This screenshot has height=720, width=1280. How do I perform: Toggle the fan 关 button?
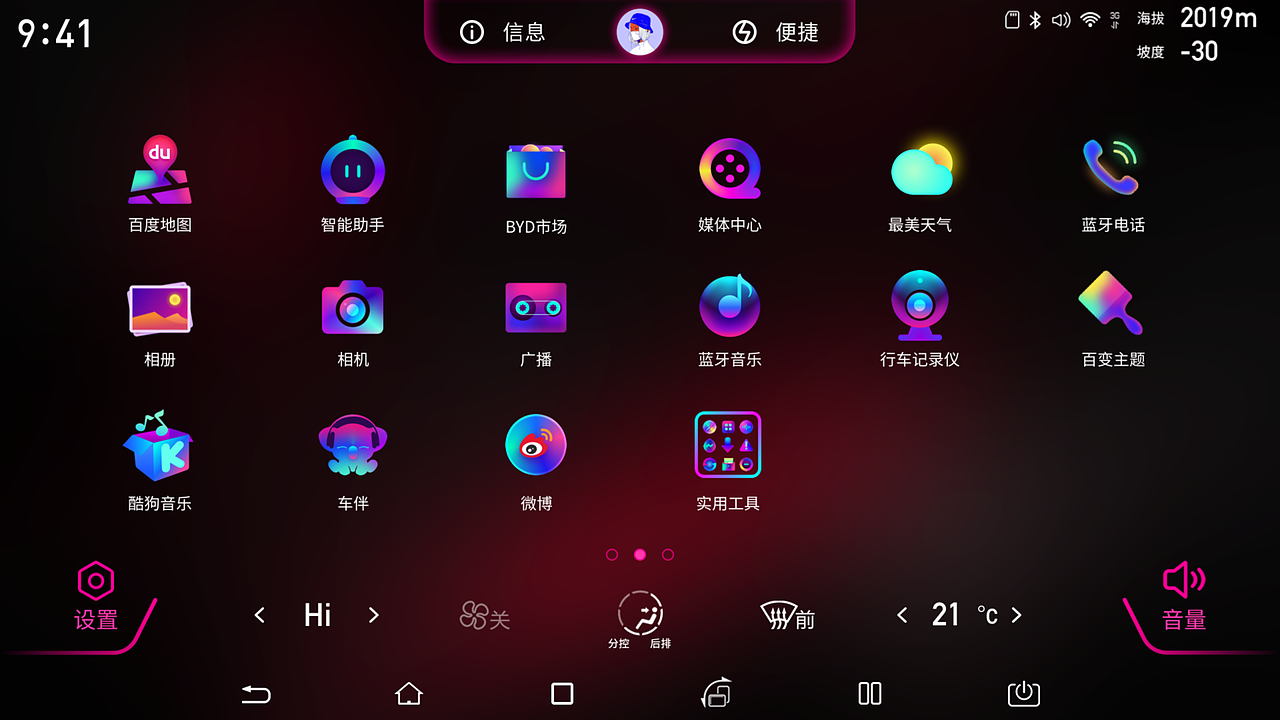click(485, 616)
